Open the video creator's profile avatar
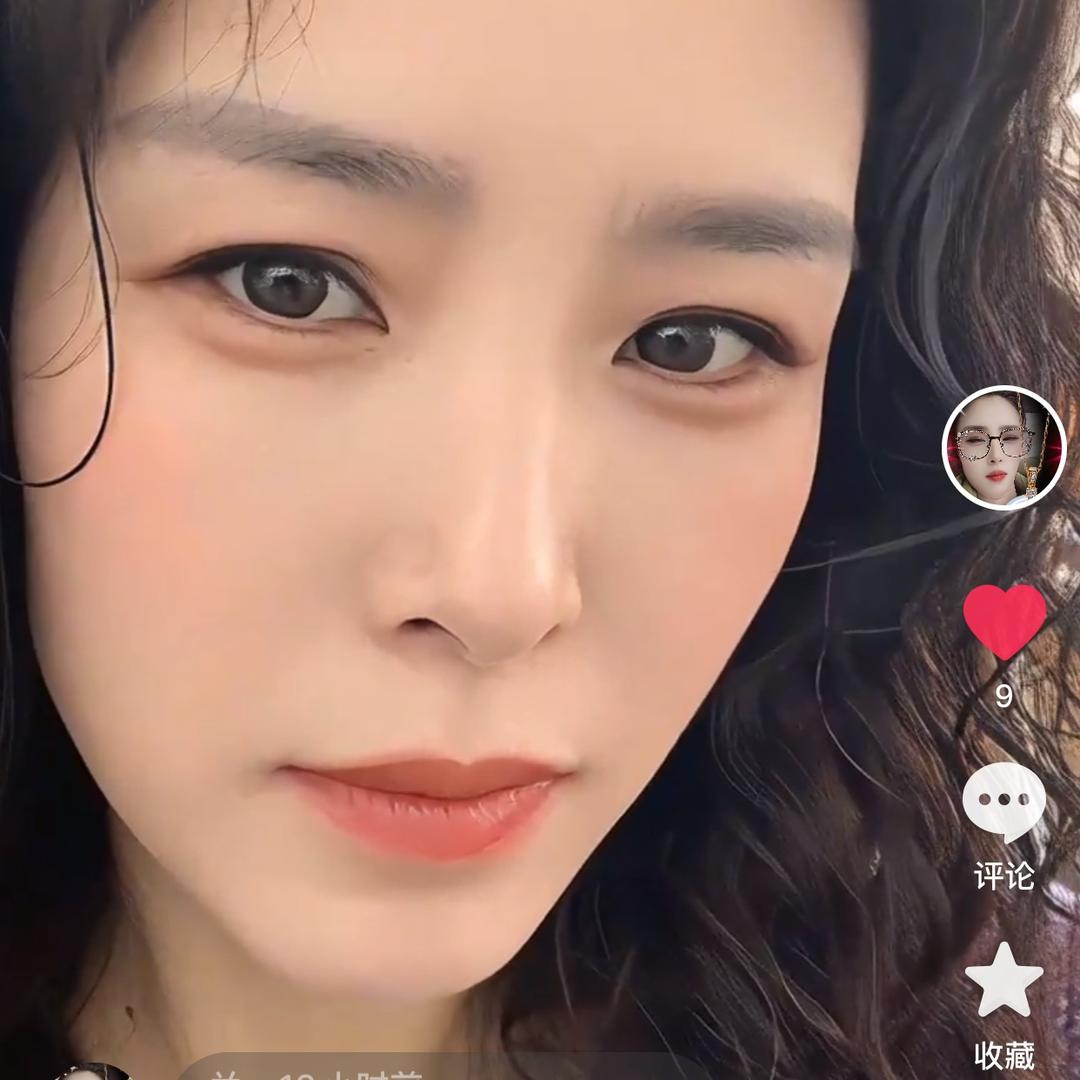 (x=1004, y=448)
